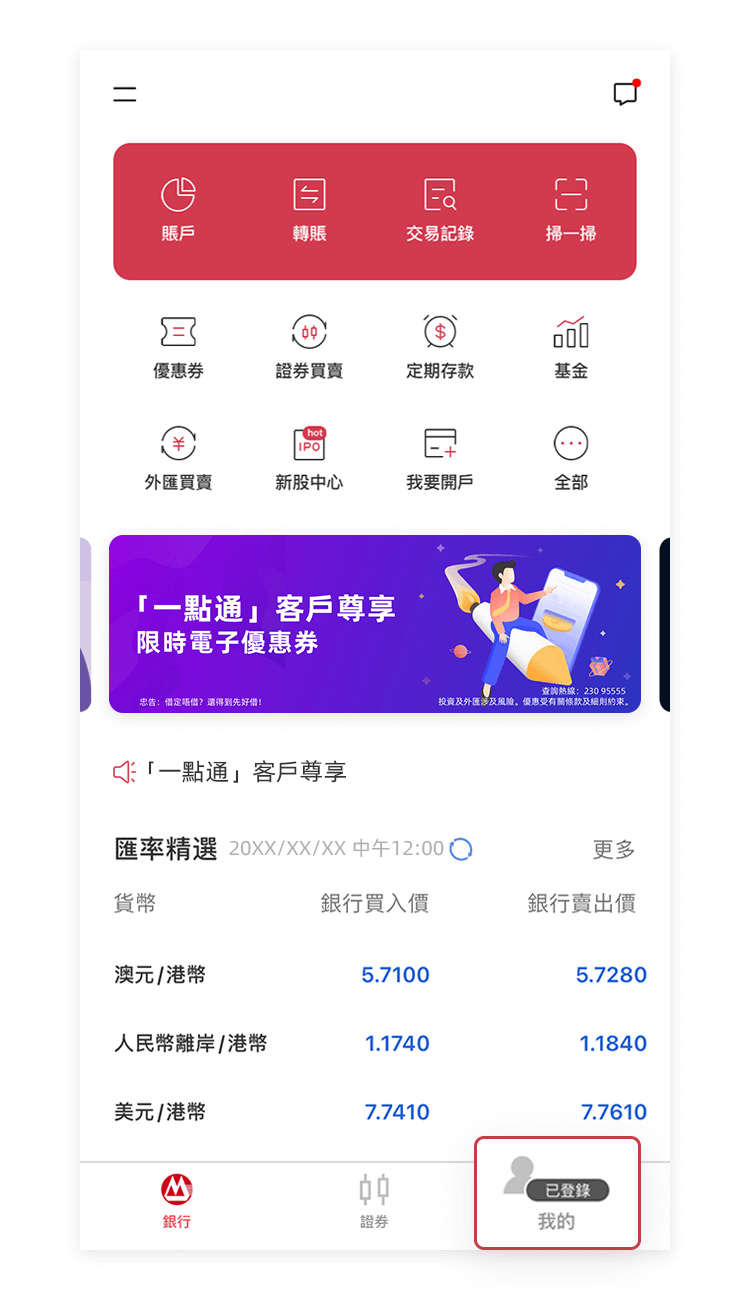Open the 一點通 e-coupon promo banner

pyautogui.click(x=374, y=624)
